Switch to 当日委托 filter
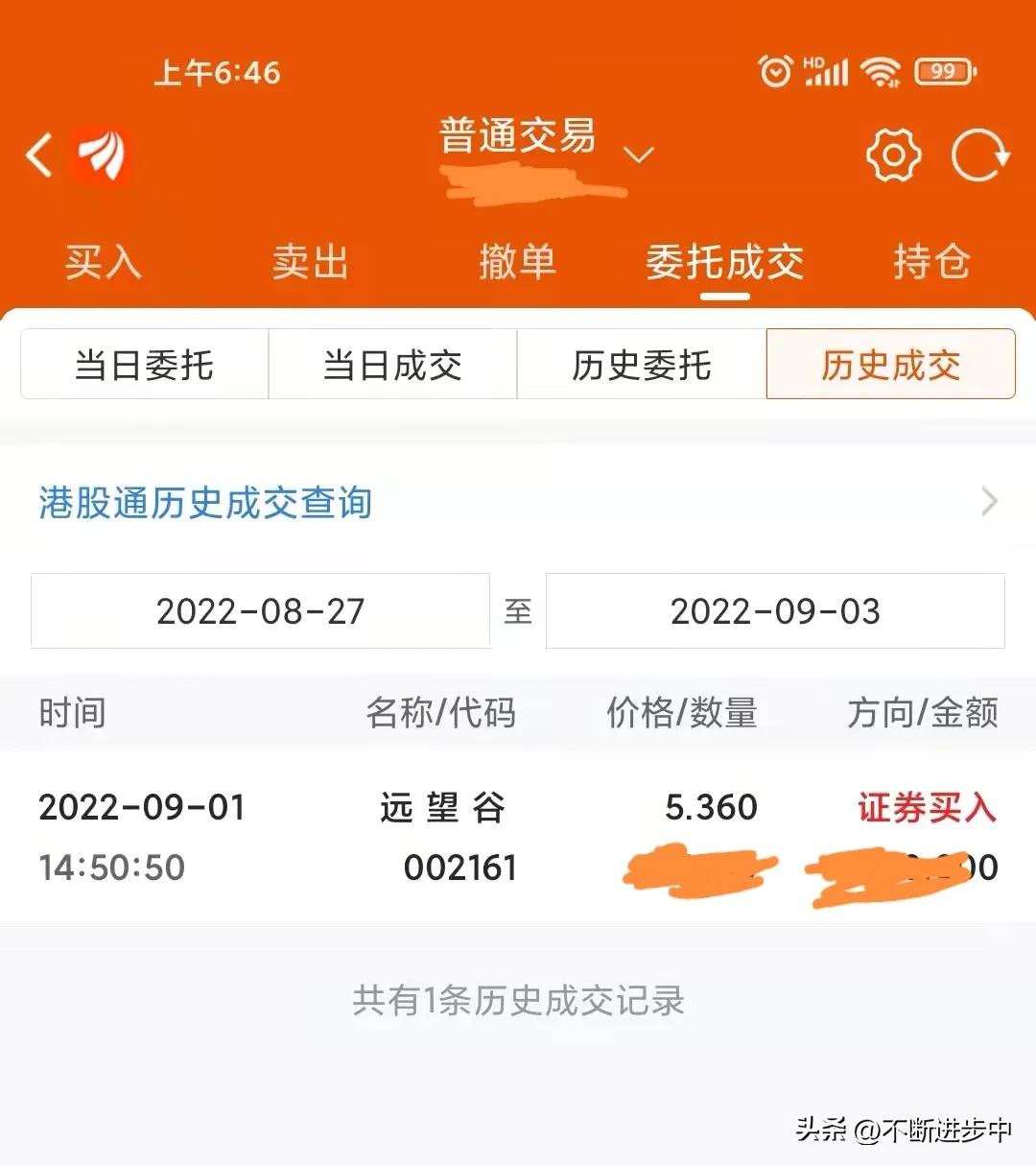1036x1166 pixels. pyautogui.click(x=144, y=365)
